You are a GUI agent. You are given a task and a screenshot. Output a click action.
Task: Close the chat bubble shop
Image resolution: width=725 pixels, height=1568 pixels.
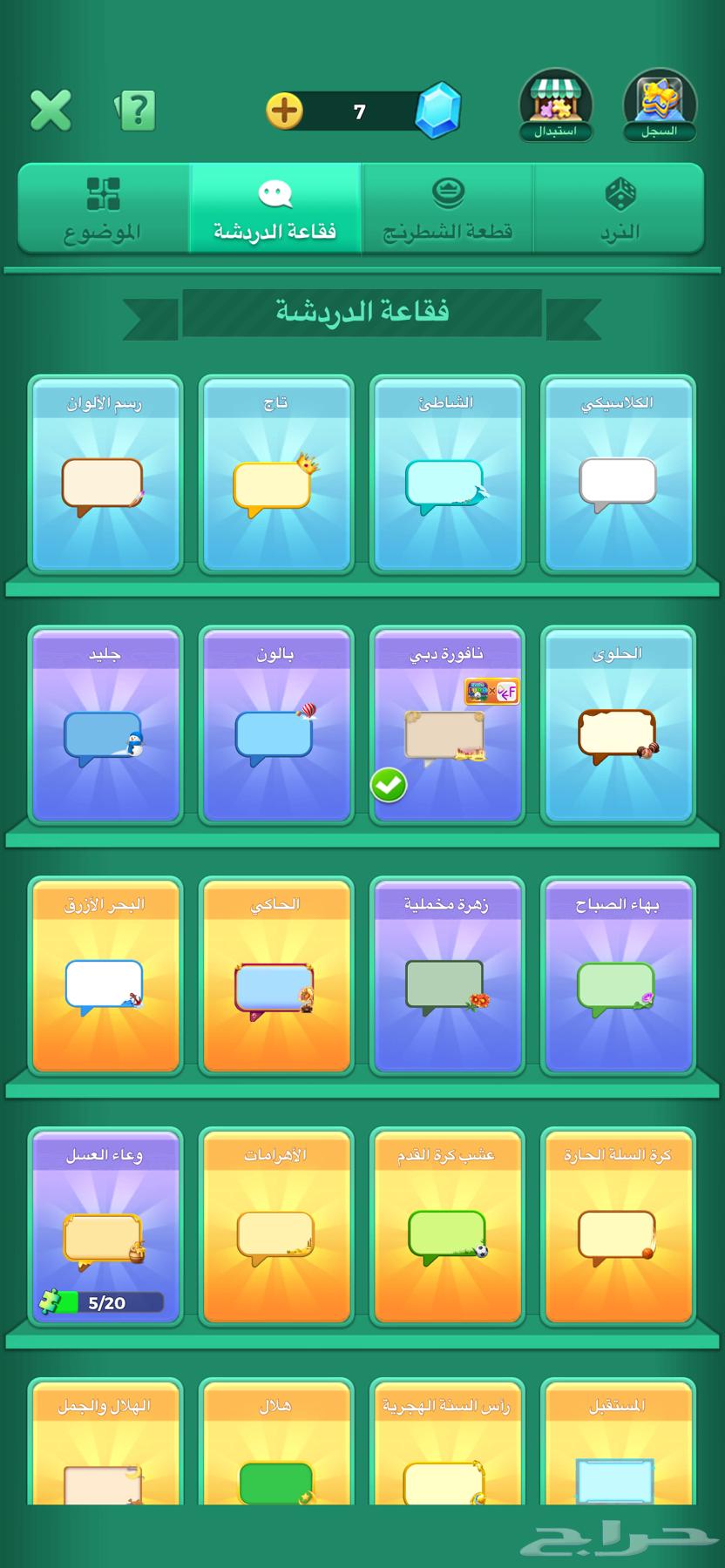[x=51, y=110]
